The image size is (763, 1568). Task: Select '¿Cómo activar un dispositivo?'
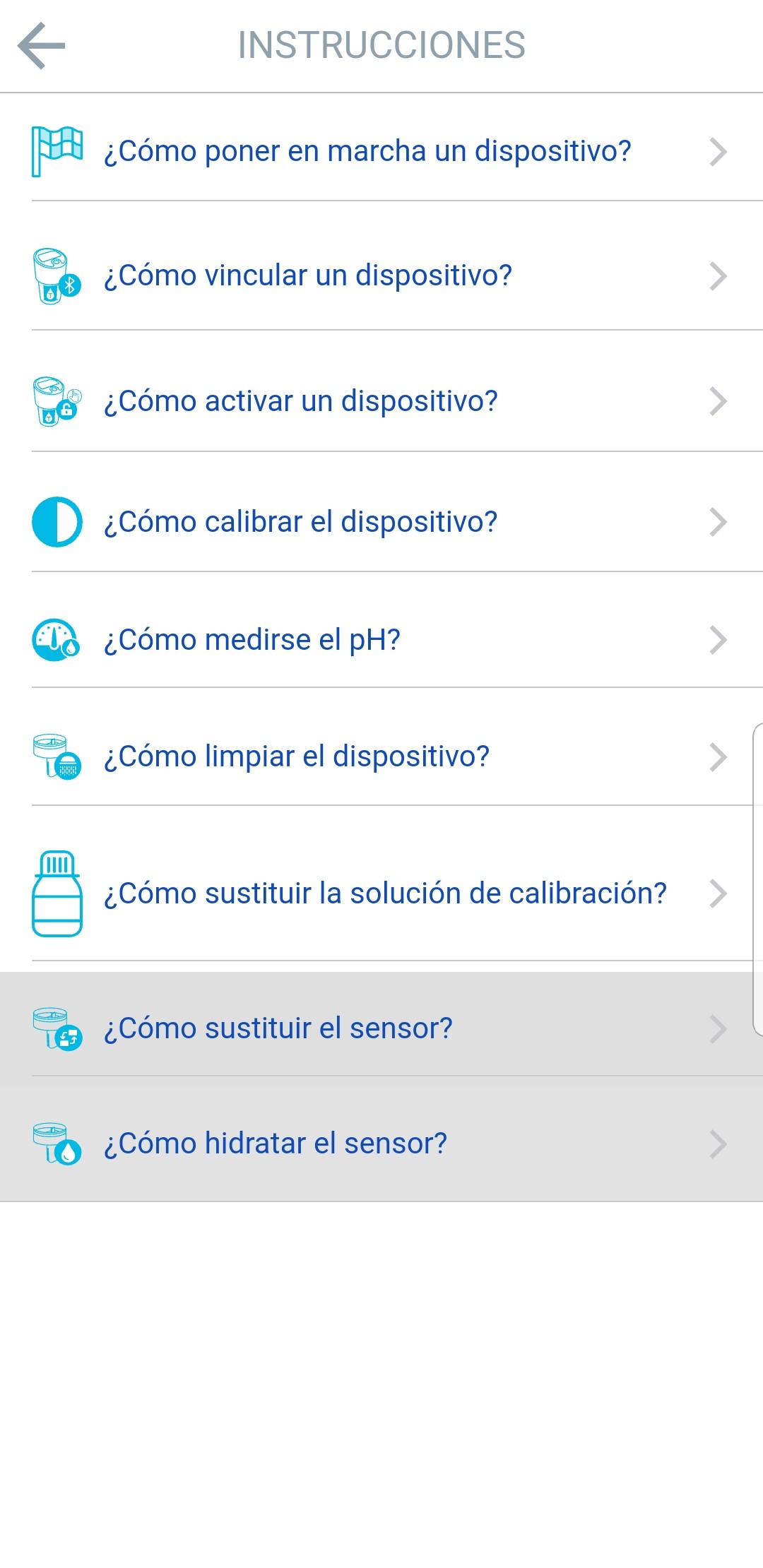(x=381, y=401)
